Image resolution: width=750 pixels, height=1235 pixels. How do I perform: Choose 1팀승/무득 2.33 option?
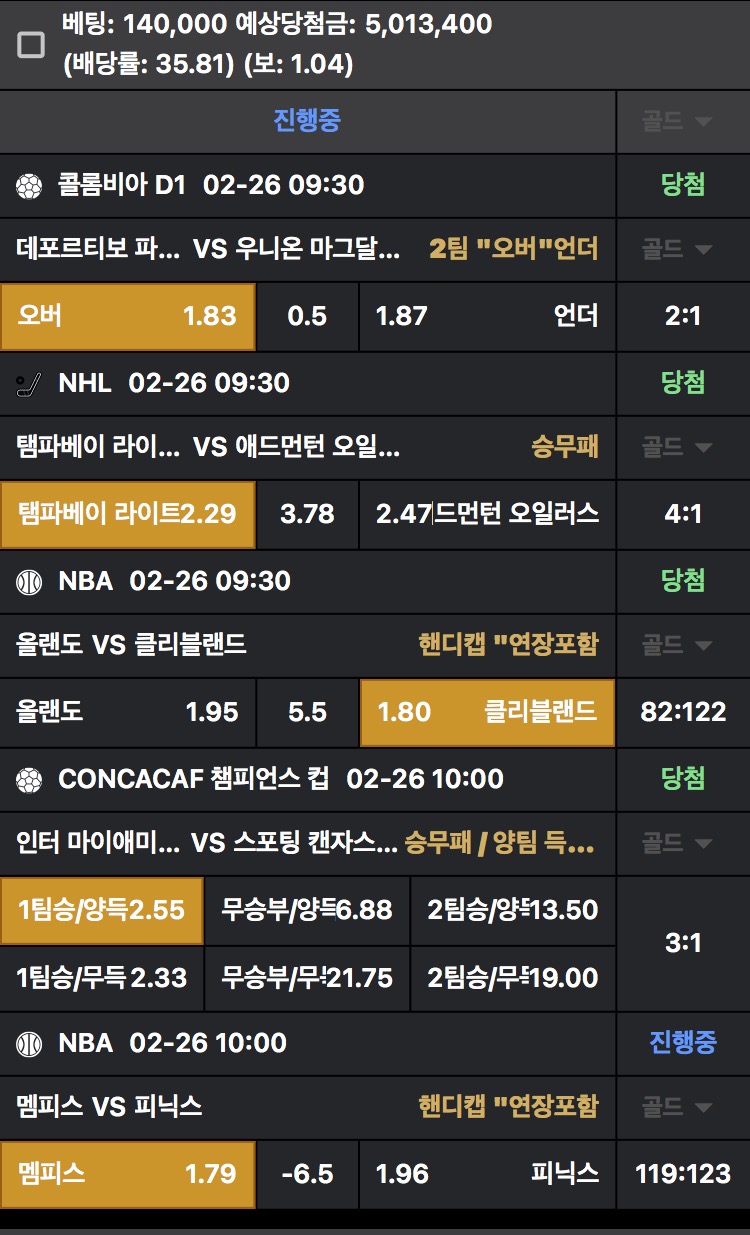(x=101, y=977)
